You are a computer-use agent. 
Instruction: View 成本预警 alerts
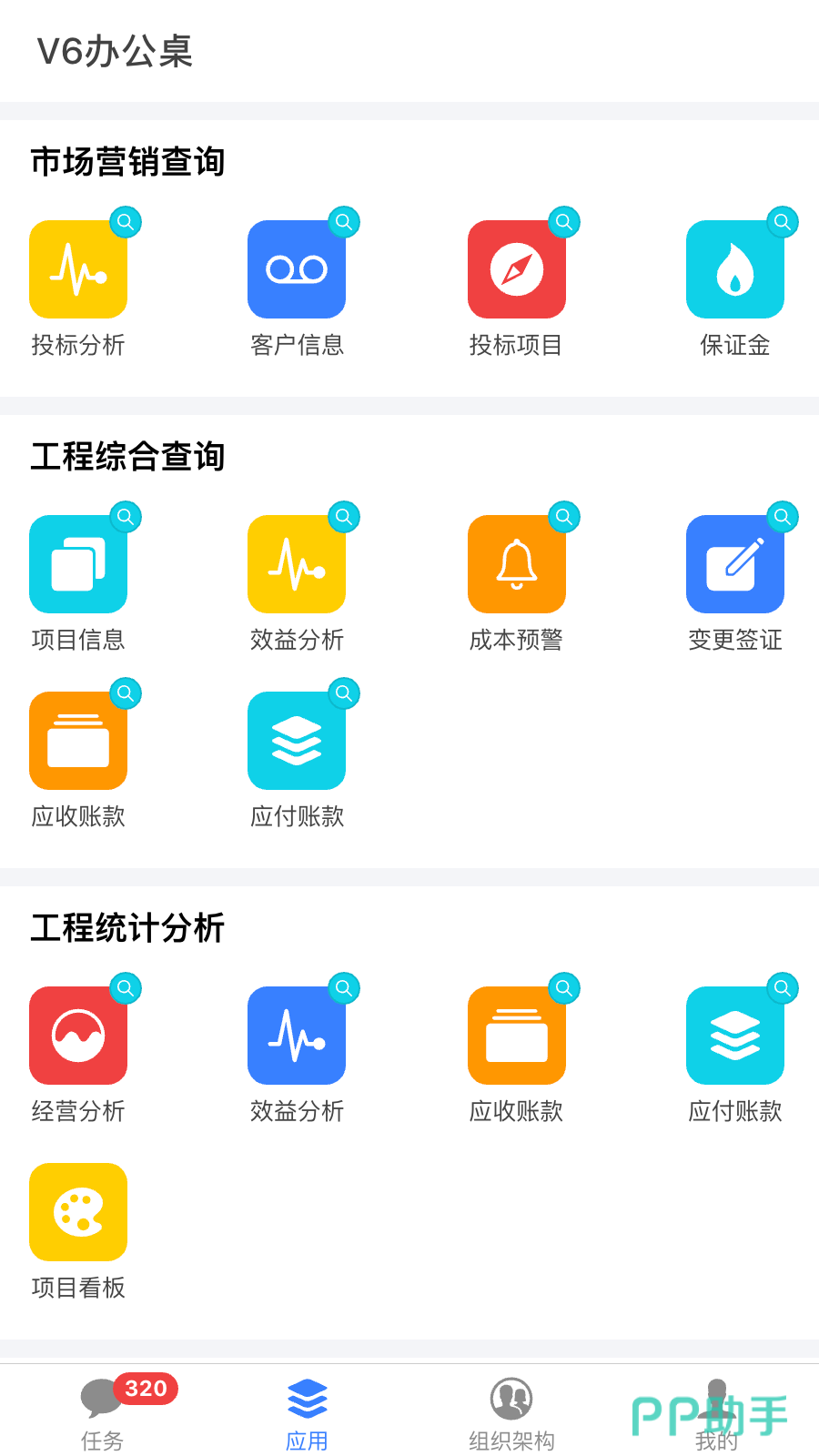click(x=517, y=564)
